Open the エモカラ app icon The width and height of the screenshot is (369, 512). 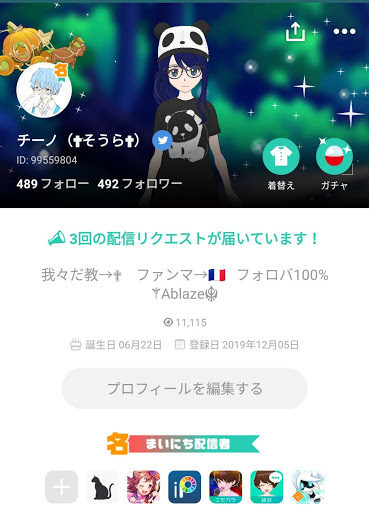click(x=226, y=487)
